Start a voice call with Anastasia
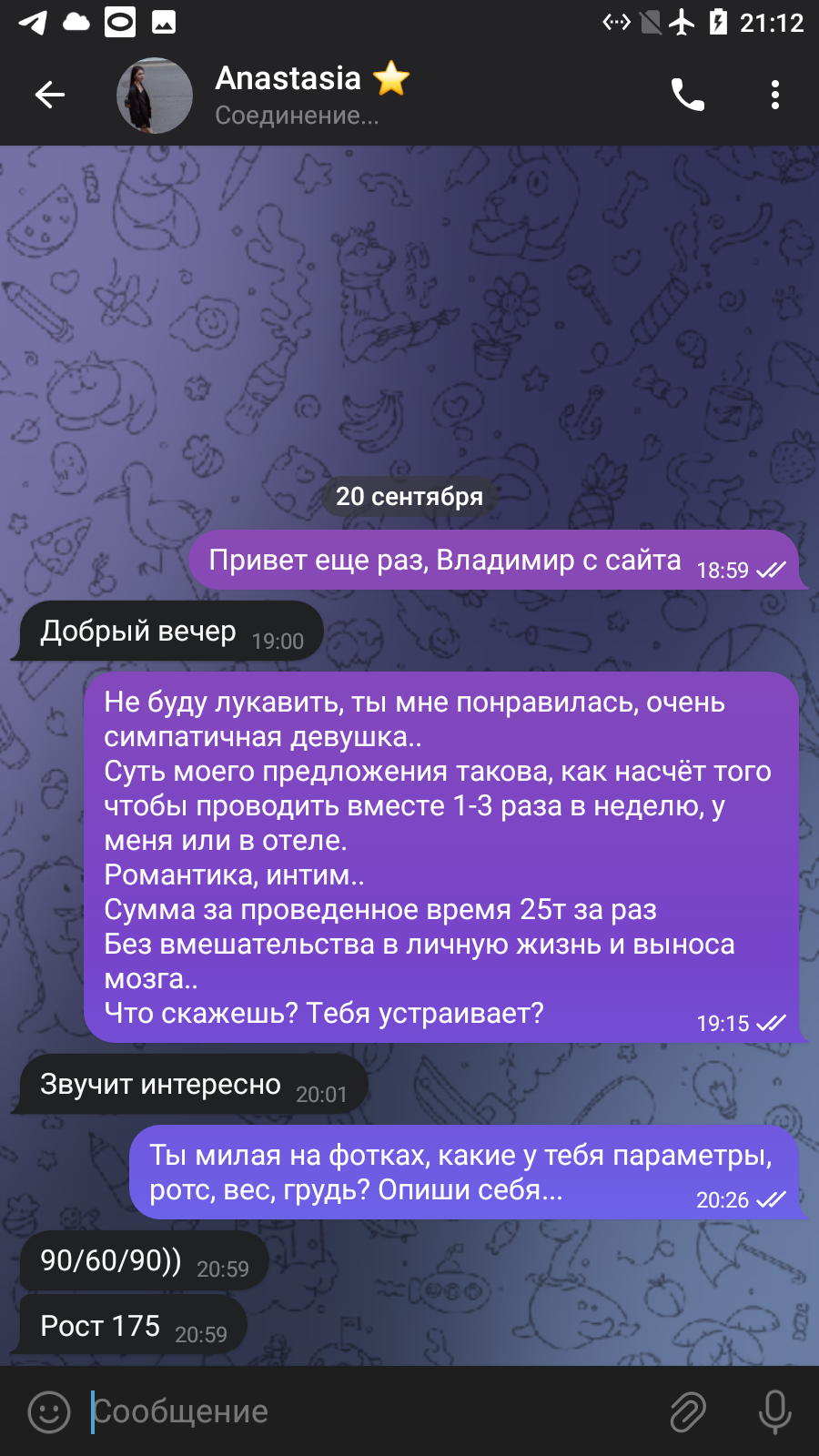Viewport: 819px width, 1456px height. click(687, 95)
